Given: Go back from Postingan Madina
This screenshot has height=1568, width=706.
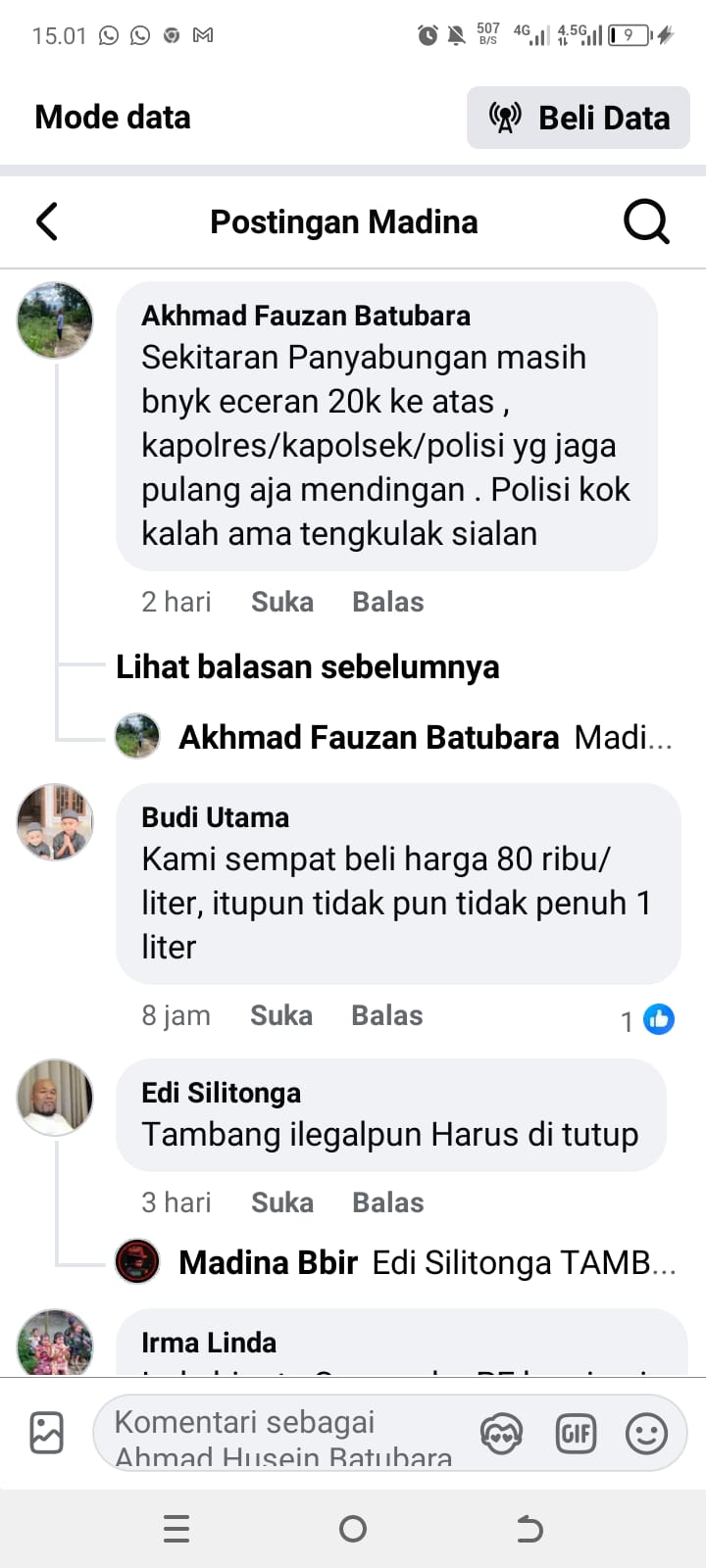Looking at the screenshot, I should pos(47,221).
